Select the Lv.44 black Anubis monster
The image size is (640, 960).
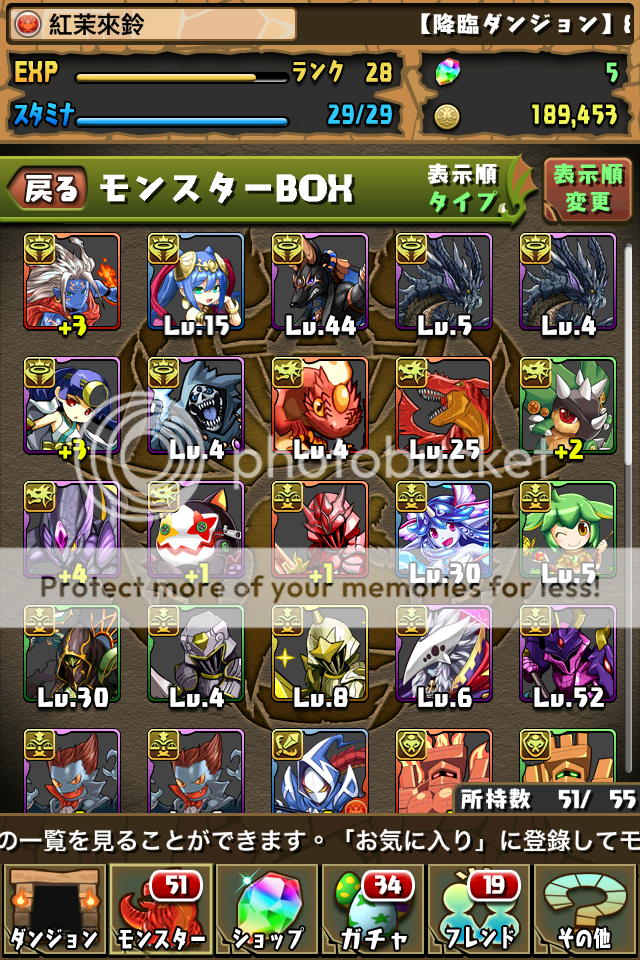[x=320, y=282]
